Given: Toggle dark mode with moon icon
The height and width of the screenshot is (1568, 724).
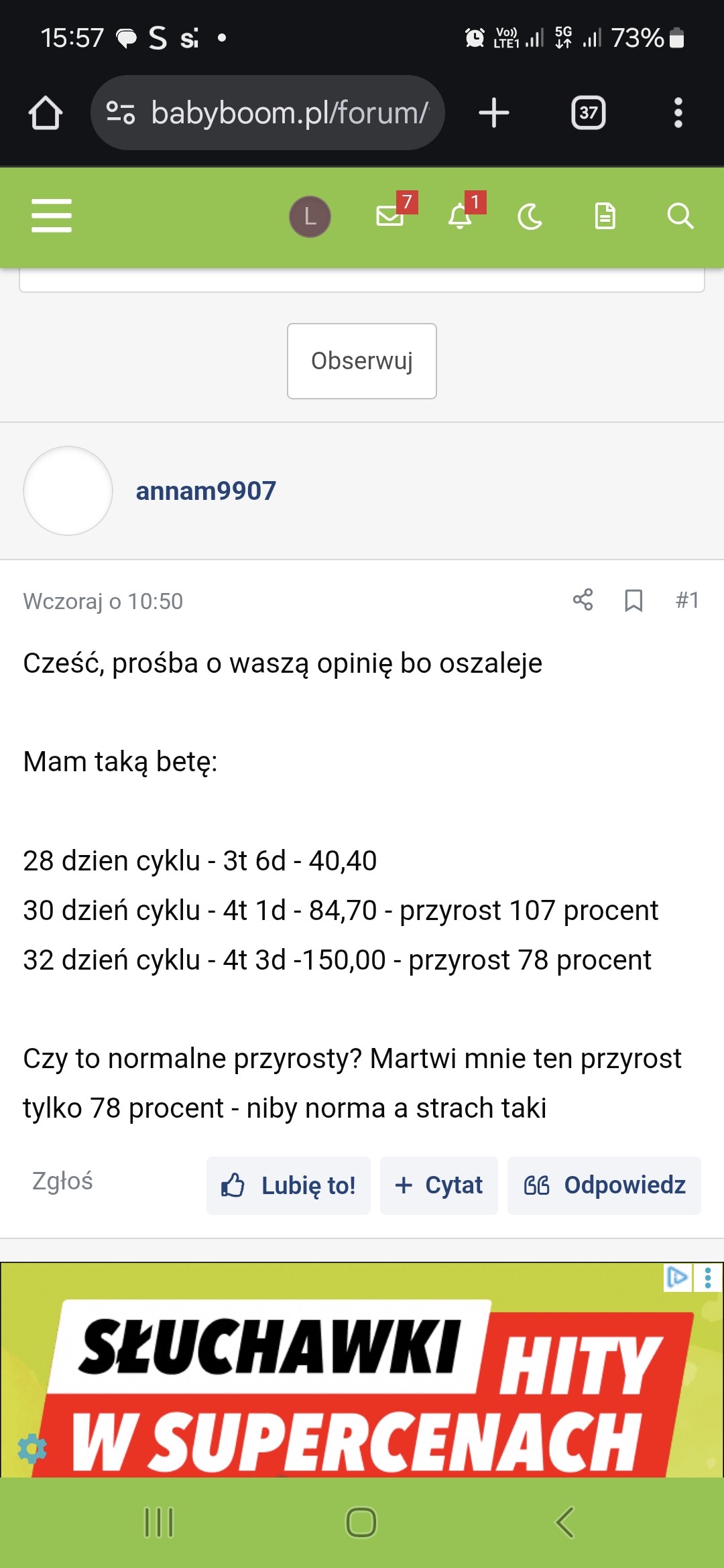Looking at the screenshot, I should [x=530, y=216].
